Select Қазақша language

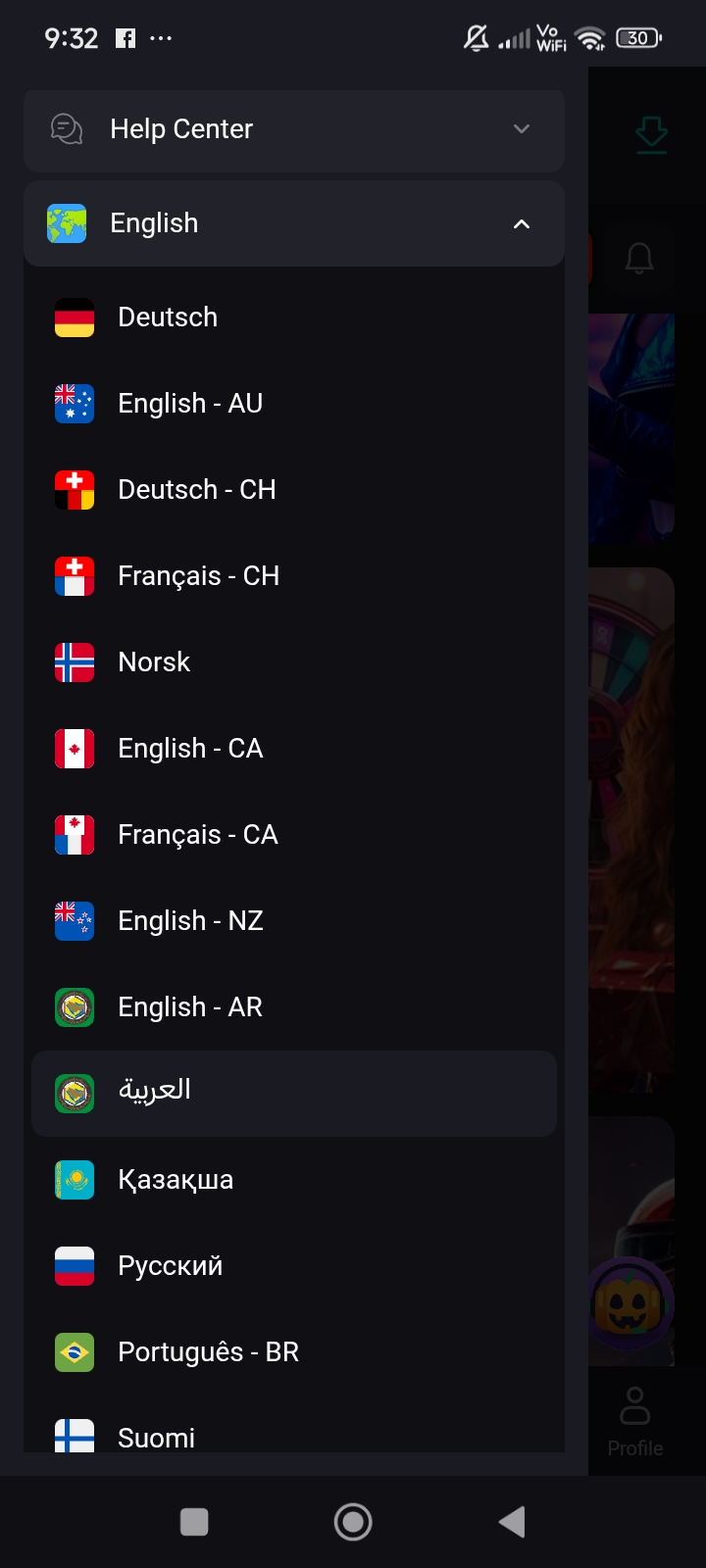point(293,1180)
